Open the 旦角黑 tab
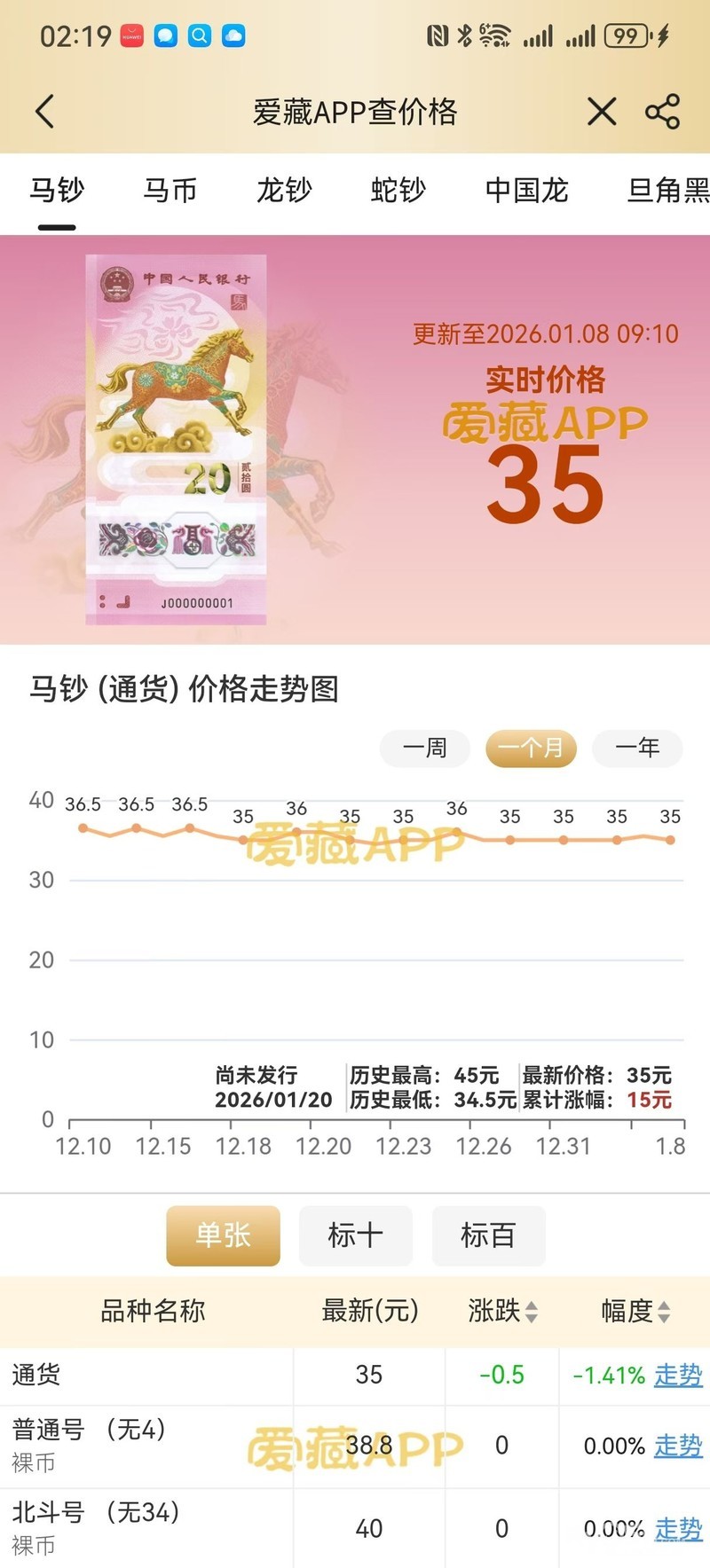Screen dimensions: 710x1568 tap(667, 190)
